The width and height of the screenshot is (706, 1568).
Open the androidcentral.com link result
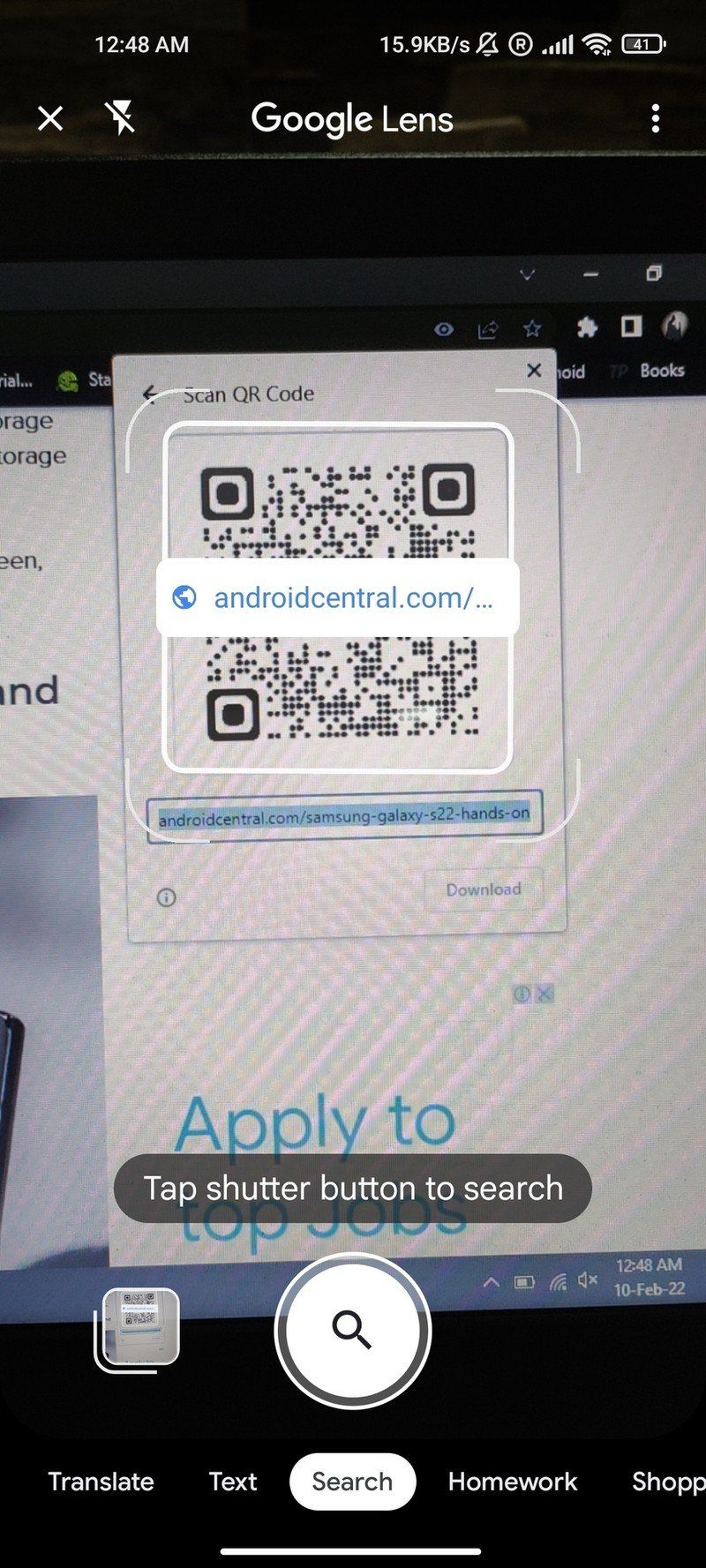pos(337,597)
